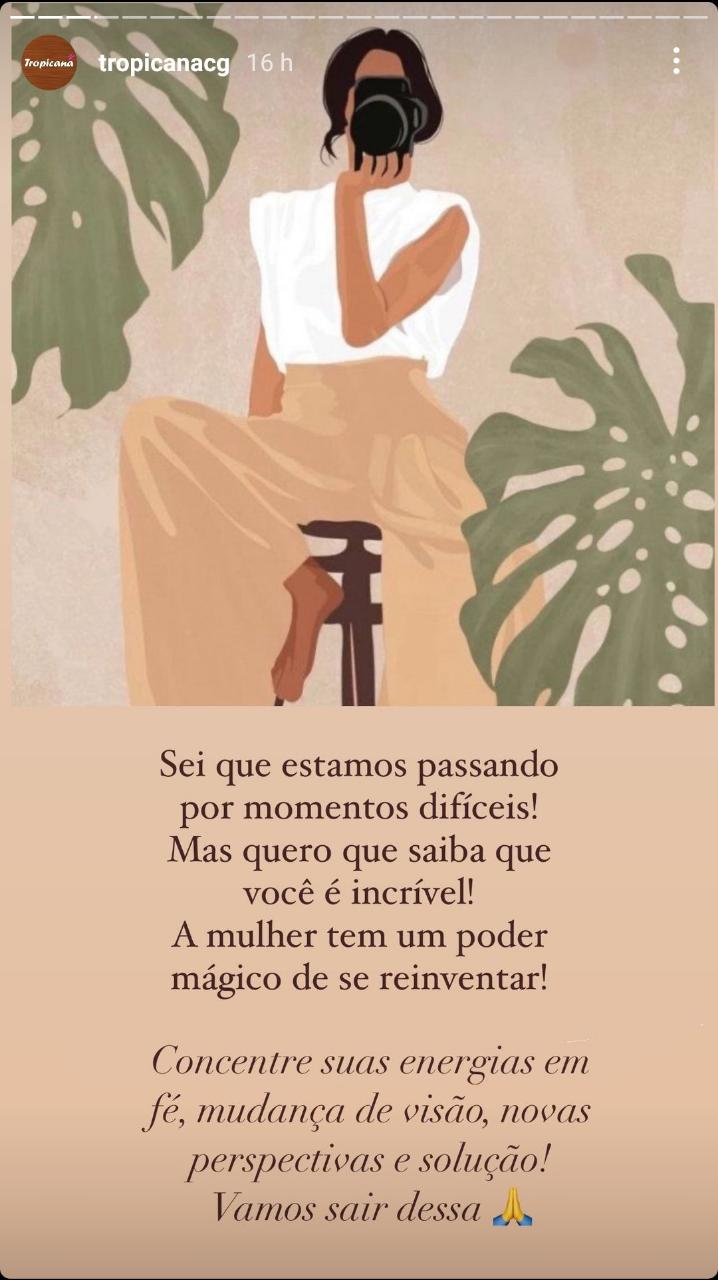Open the story overflow menu

[x=677, y=61]
